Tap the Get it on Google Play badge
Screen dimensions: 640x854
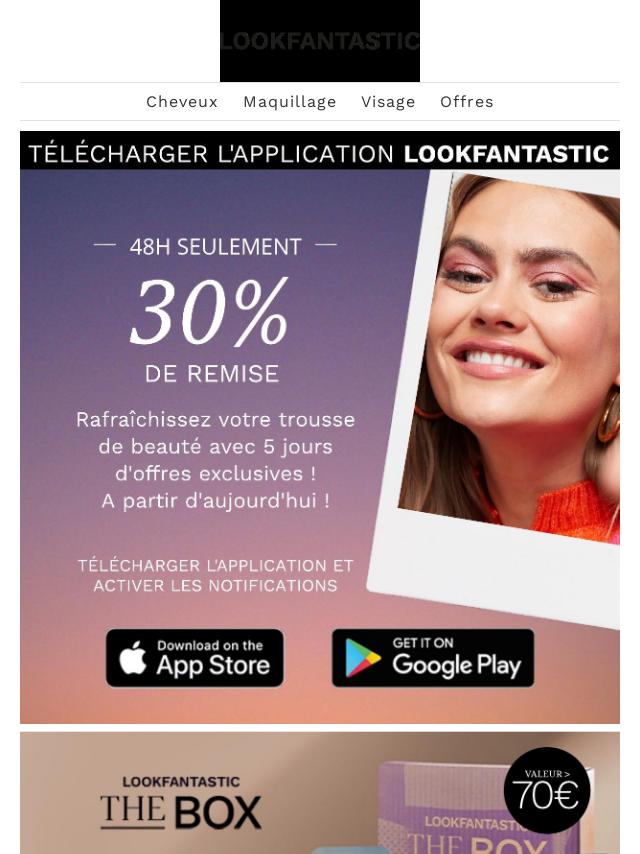[x=433, y=658]
